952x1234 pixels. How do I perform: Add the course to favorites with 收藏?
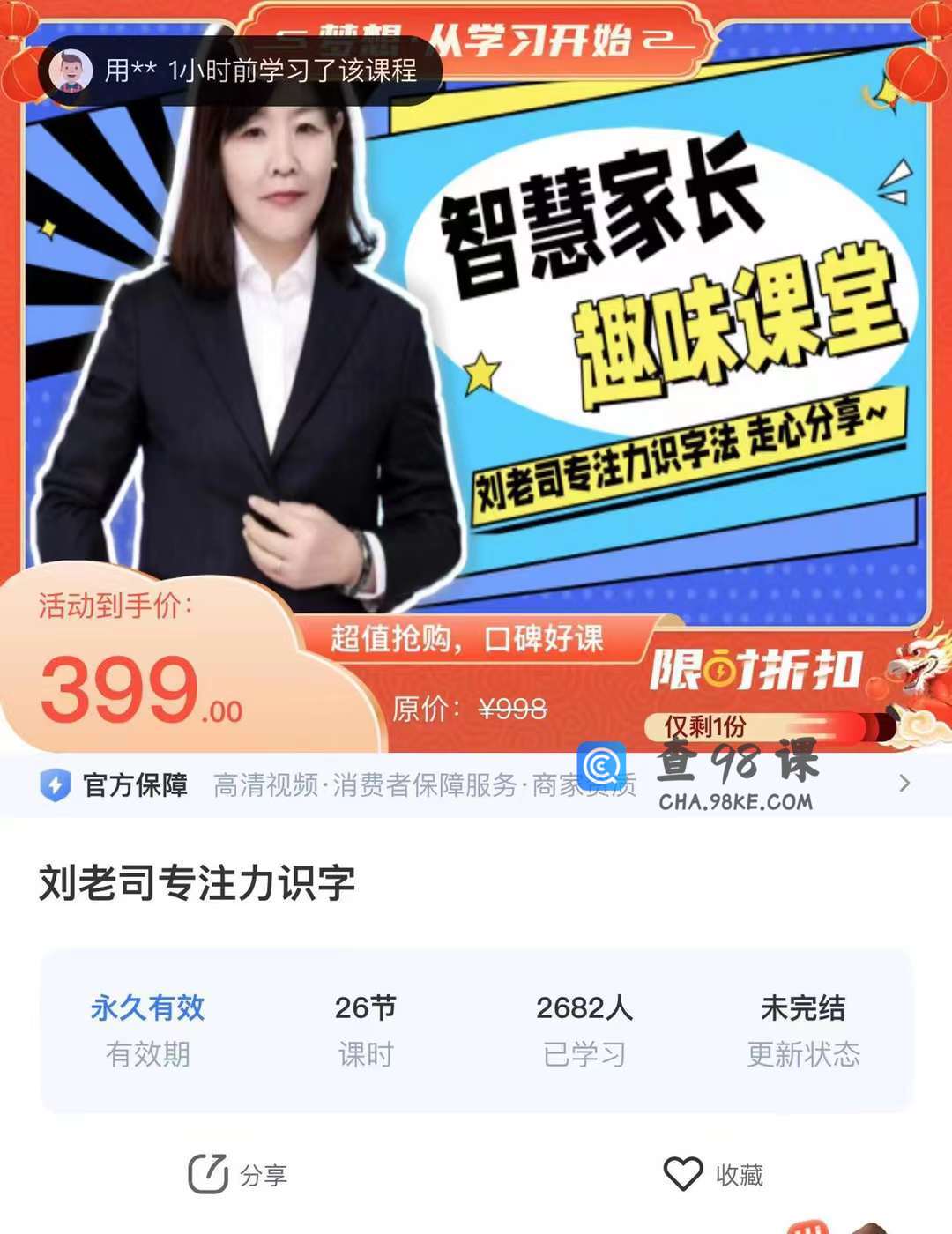pos(713,1174)
